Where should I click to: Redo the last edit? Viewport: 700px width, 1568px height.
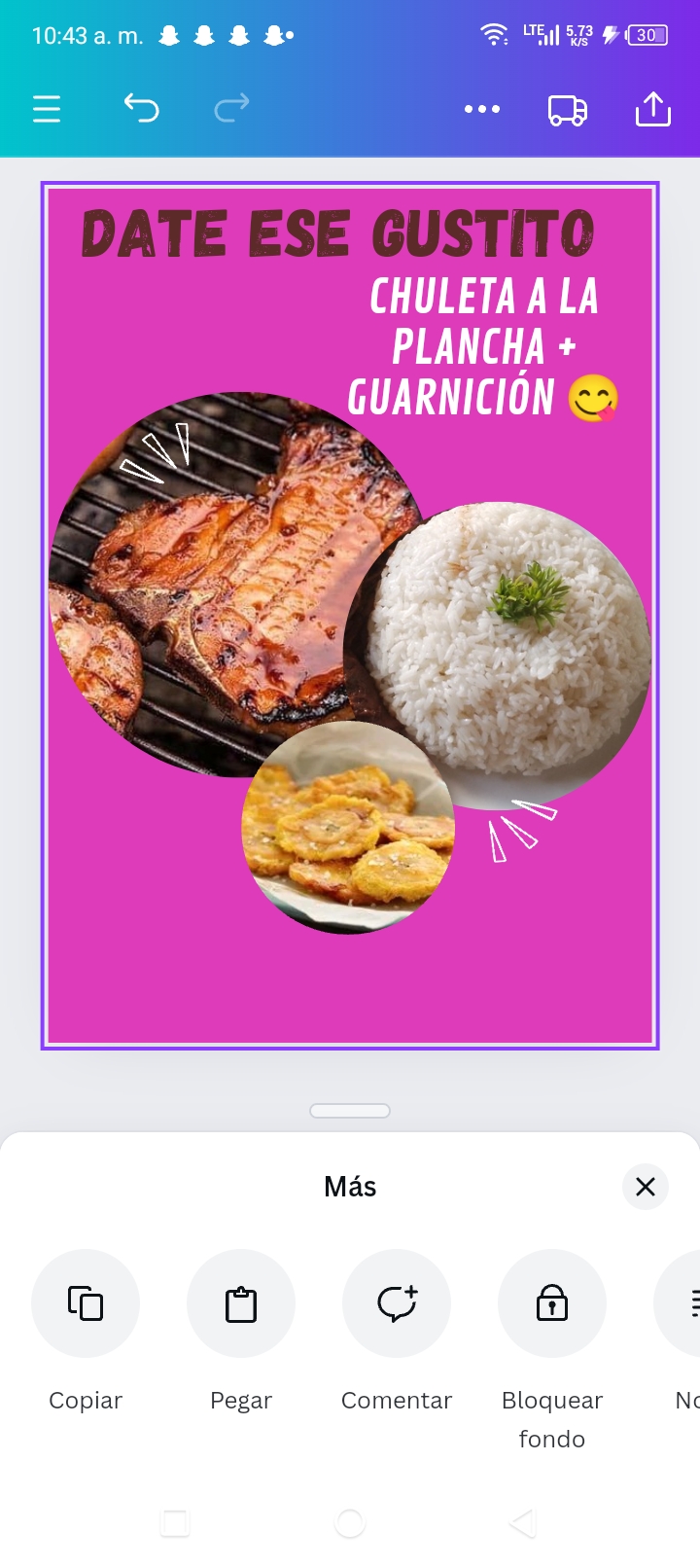pyautogui.click(x=231, y=108)
